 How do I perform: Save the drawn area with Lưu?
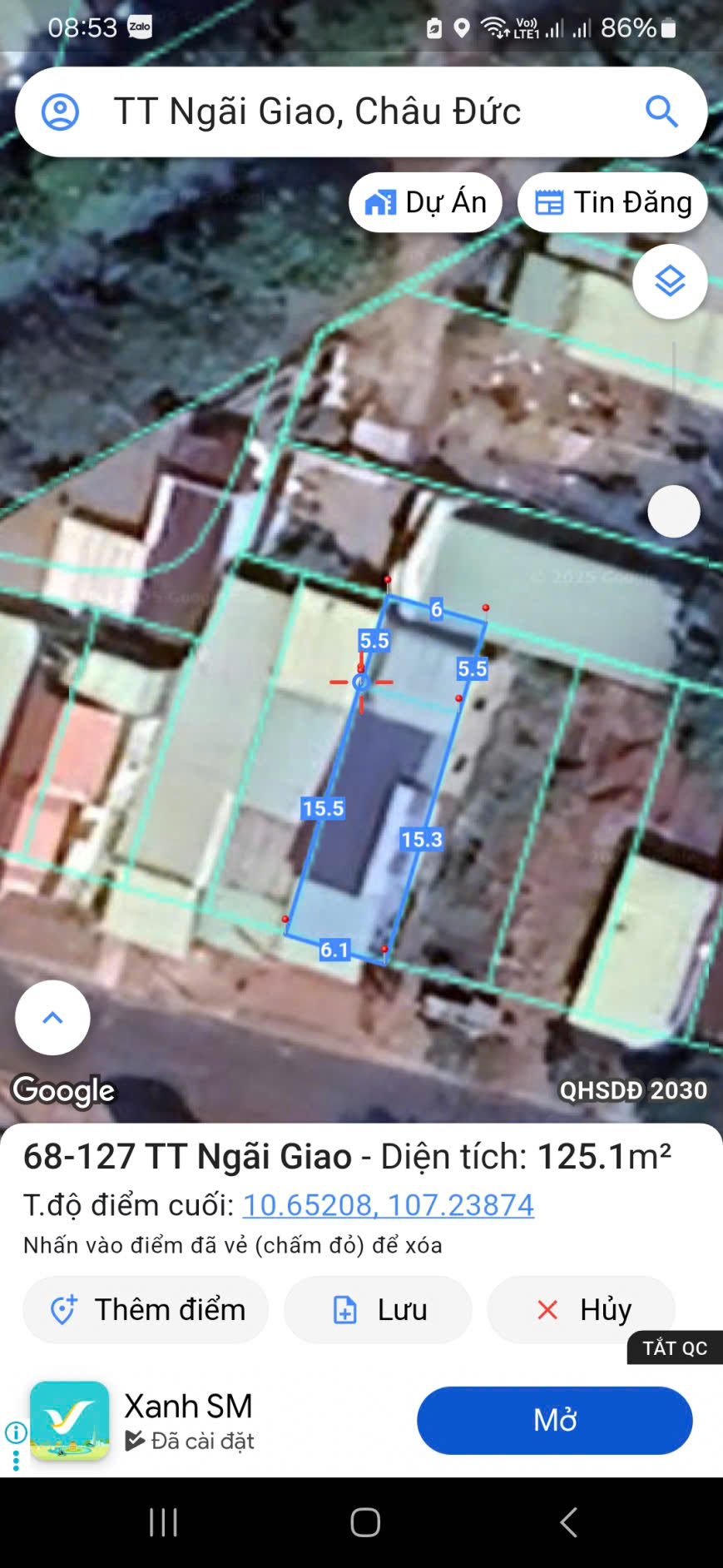pyautogui.click(x=379, y=1309)
